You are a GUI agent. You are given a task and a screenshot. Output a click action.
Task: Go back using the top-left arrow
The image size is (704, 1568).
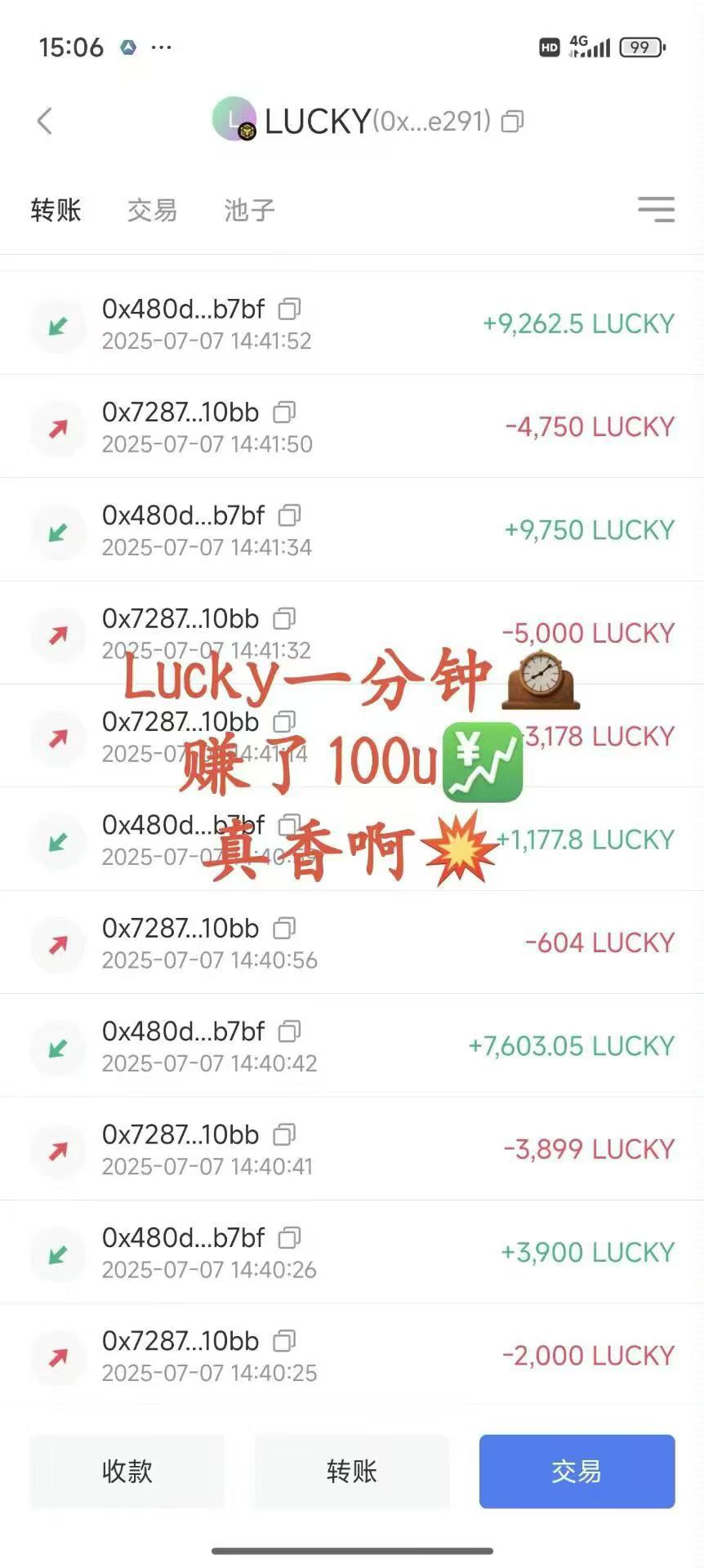(45, 121)
